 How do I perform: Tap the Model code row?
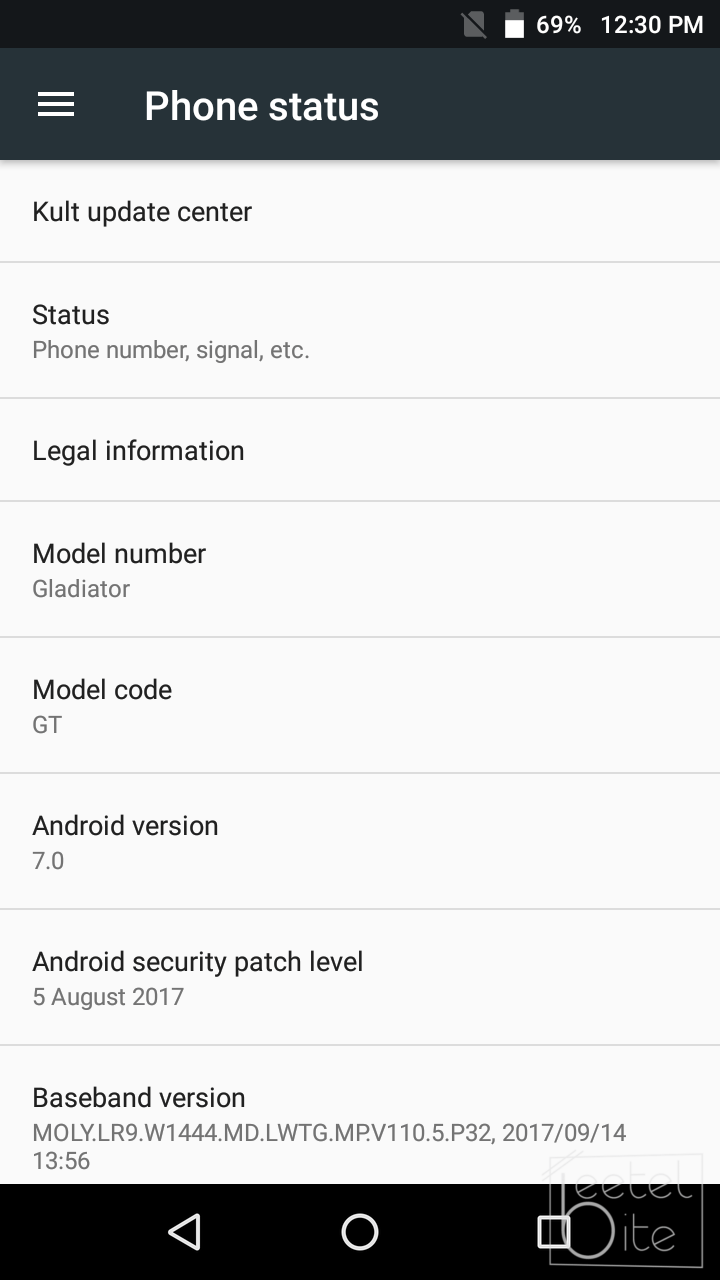(x=360, y=706)
